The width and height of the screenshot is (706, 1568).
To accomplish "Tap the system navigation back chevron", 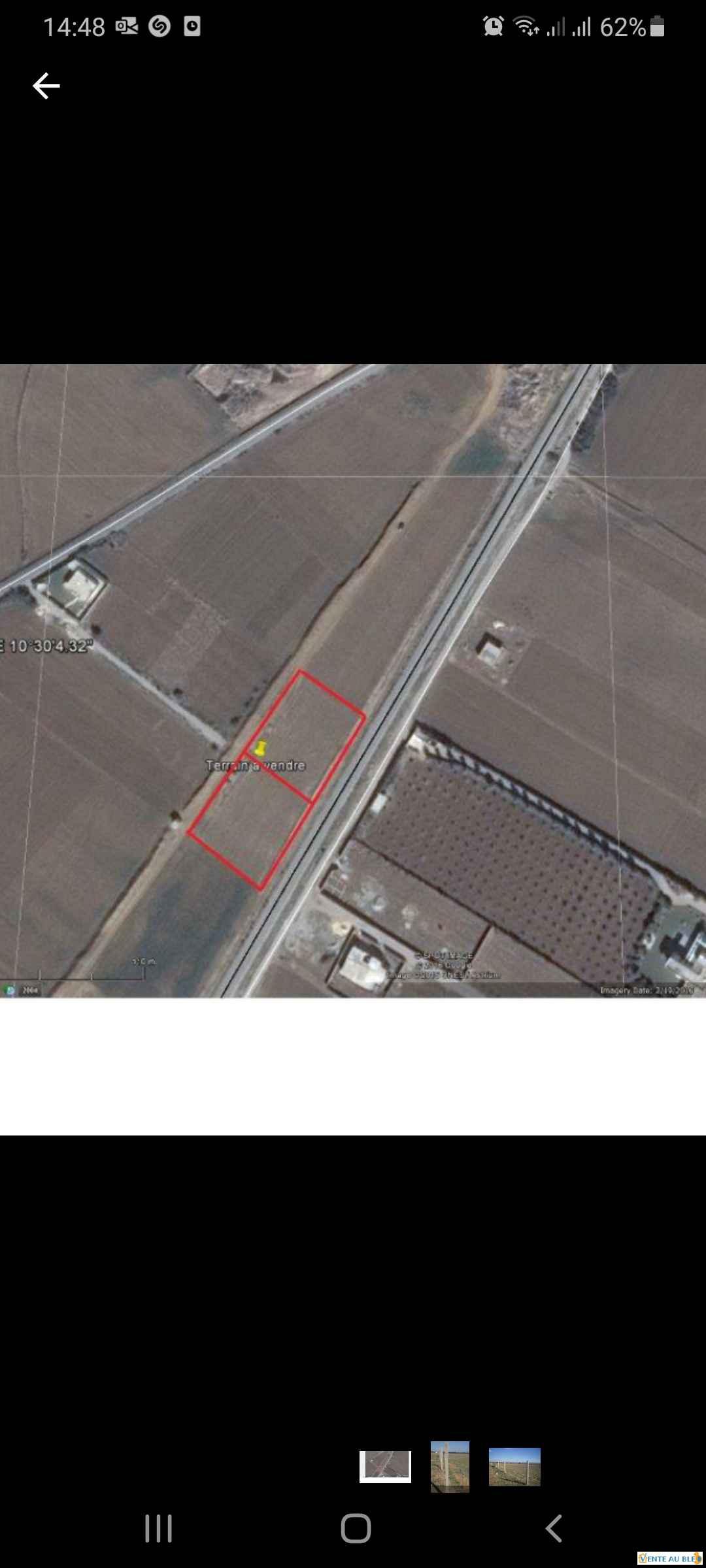I will pos(554,1529).
